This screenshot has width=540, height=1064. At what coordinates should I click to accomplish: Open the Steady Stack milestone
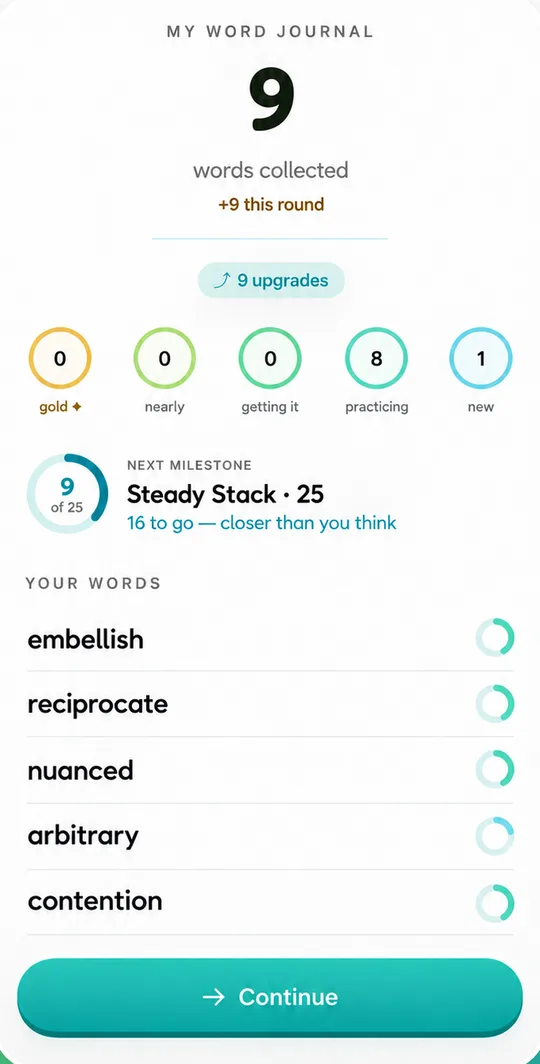point(212,493)
